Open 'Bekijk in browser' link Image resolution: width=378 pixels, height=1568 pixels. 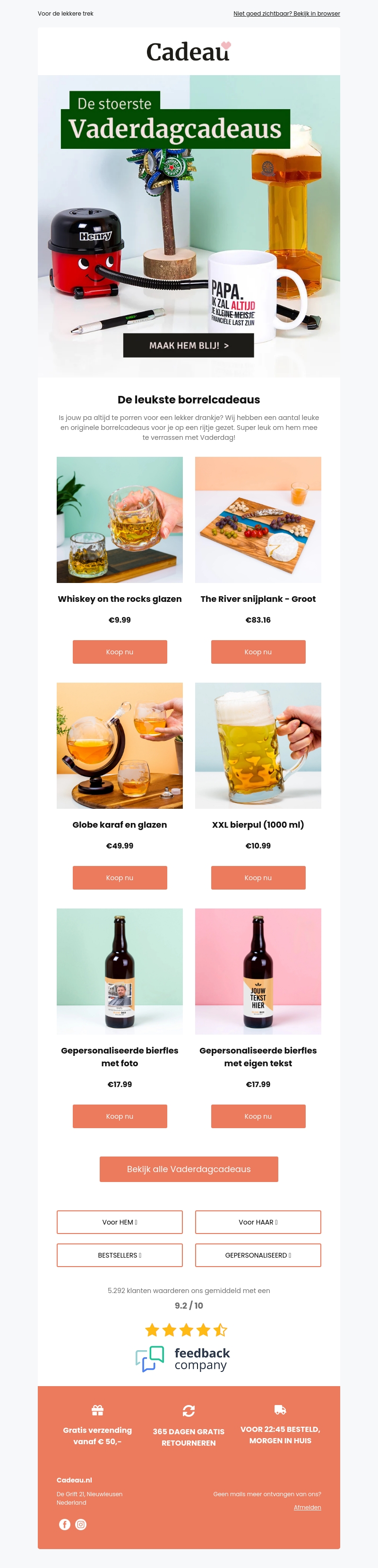coord(286,13)
